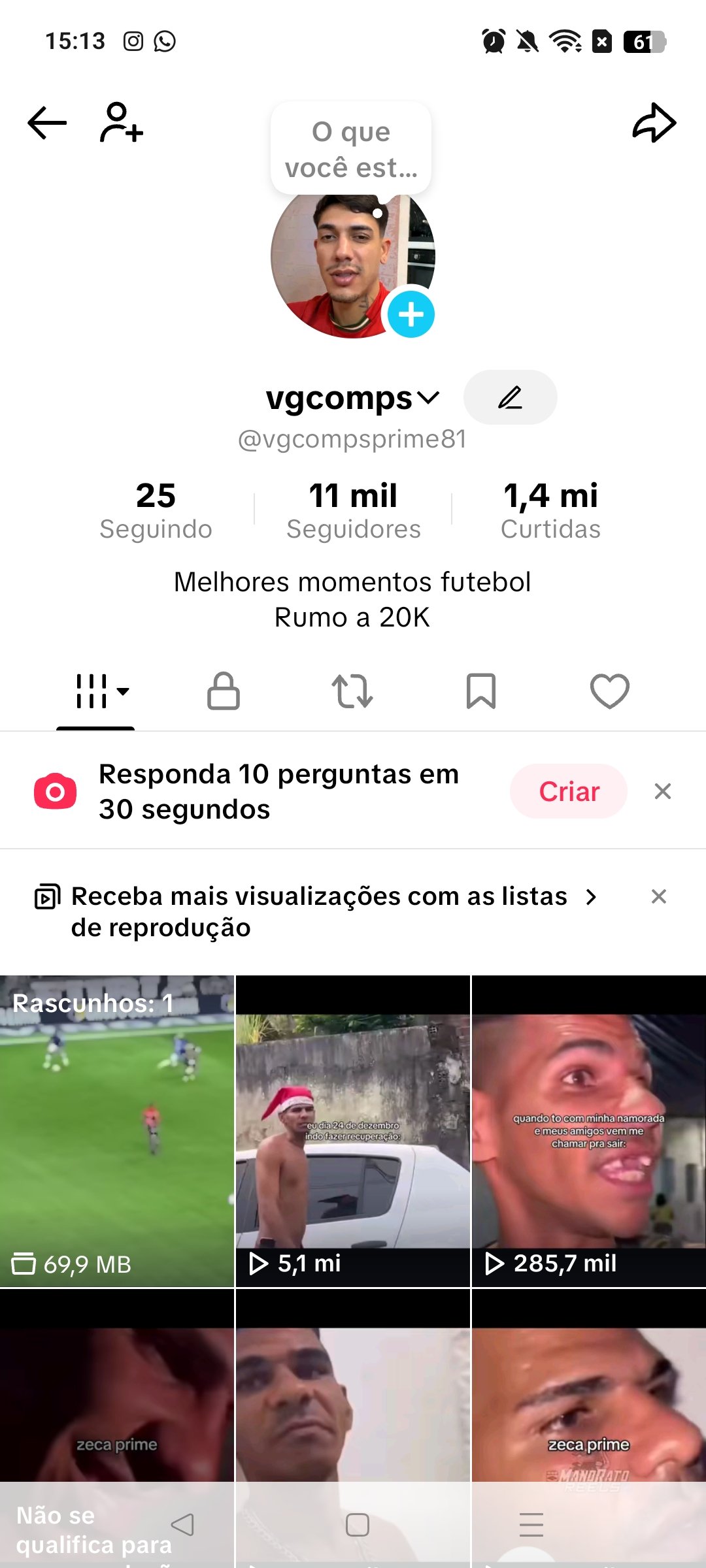This screenshot has width=706, height=1568.
Task: View the Seguindo list
Action: (x=156, y=510)
